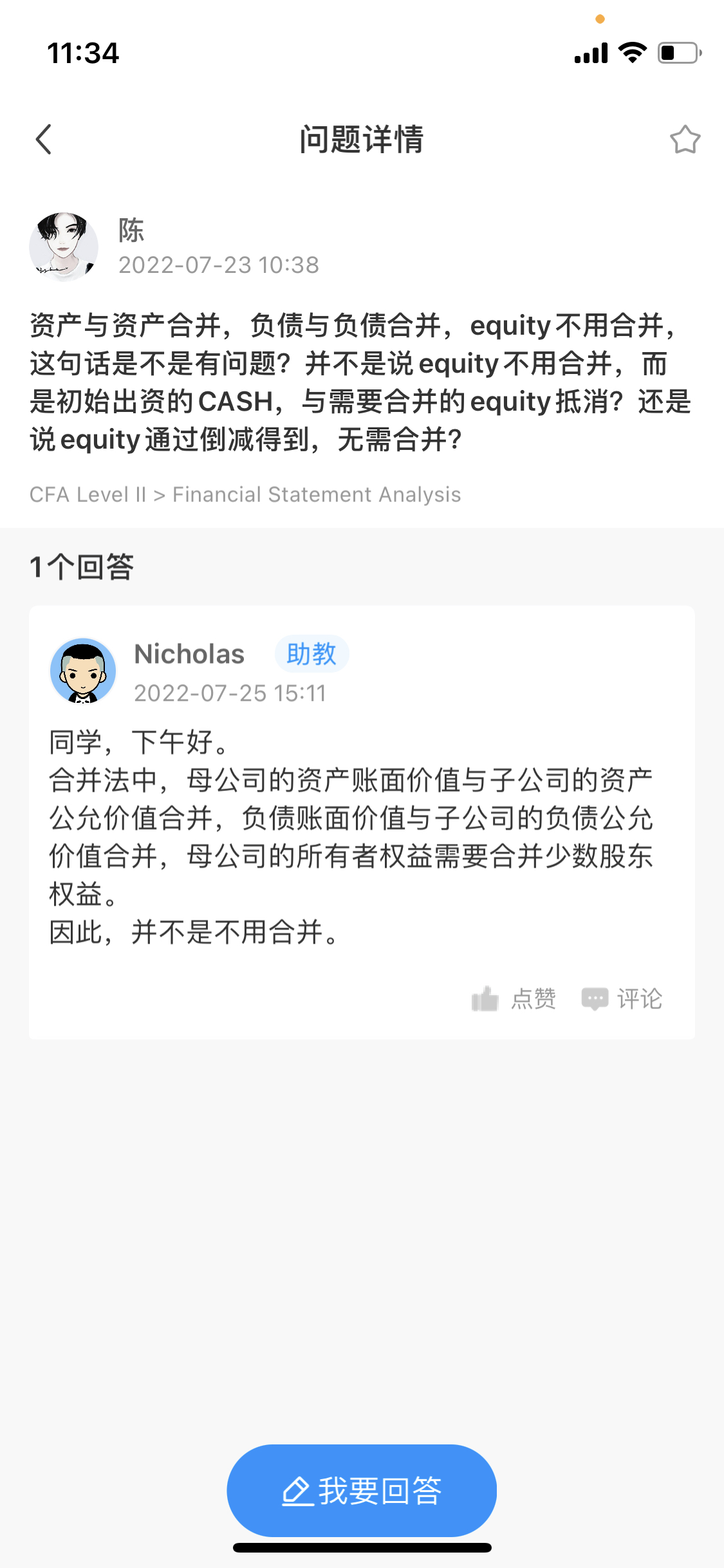This screenshot has width=724, height=1568.
Task: Go back from the question details page
Action: [44, 139]
